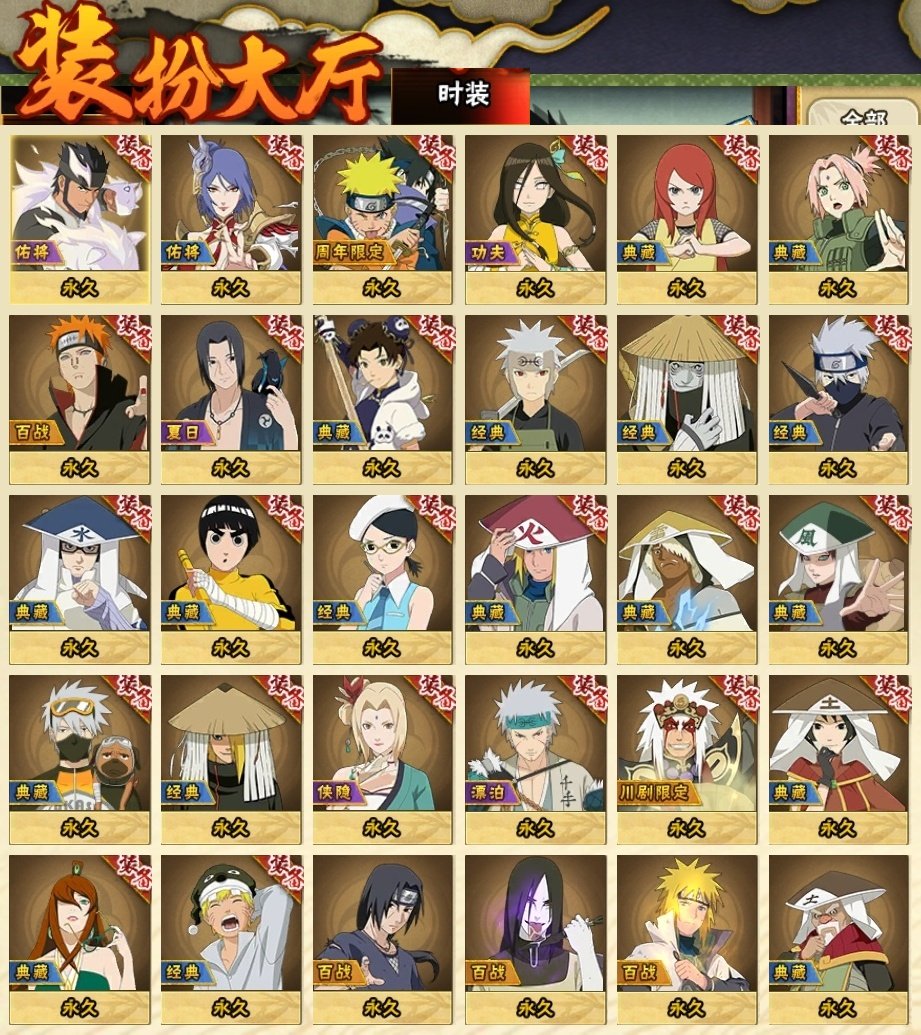Switch to the 时装 tab
The width and height of the screenshot is (921, 1035).
tap(462, 95)
